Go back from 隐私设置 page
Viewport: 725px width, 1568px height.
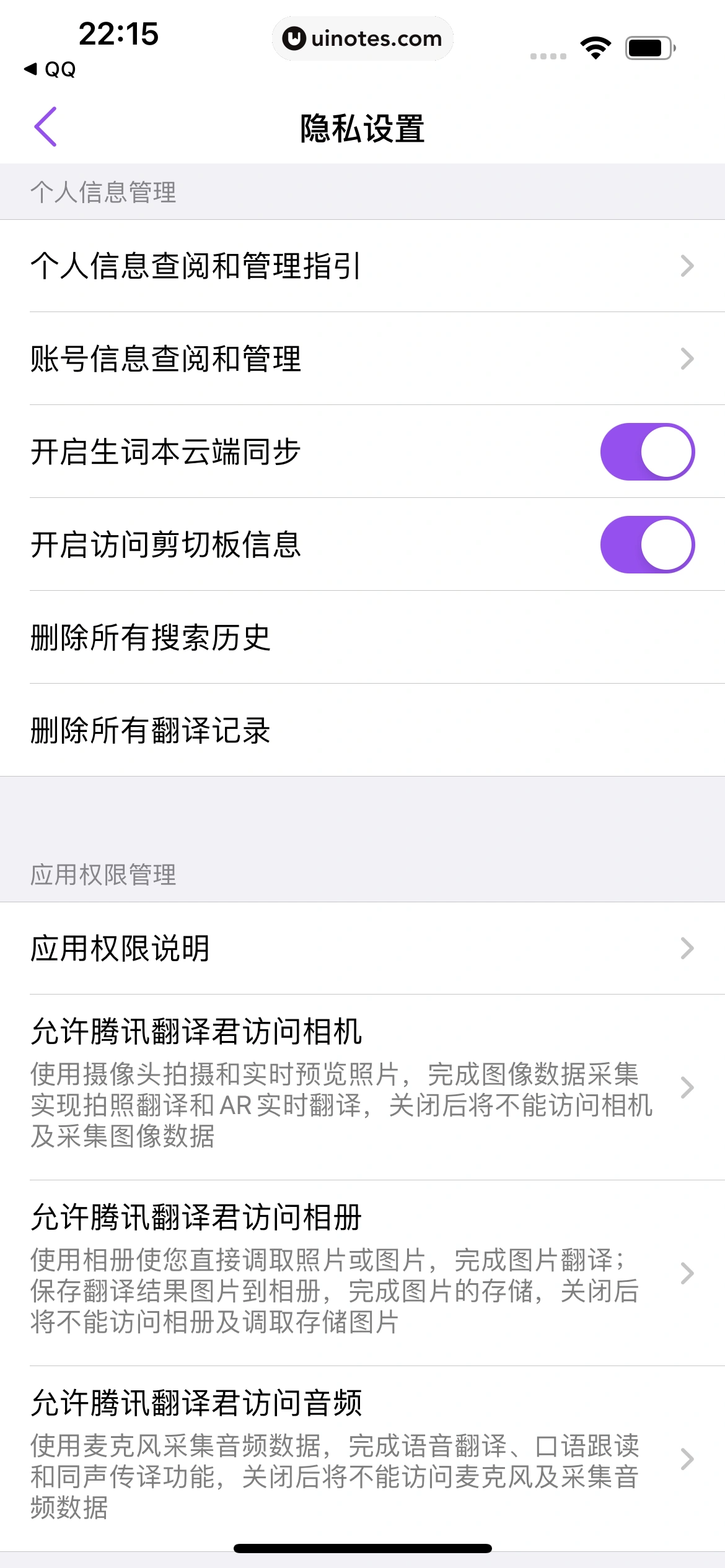click(x=45, y=127)
